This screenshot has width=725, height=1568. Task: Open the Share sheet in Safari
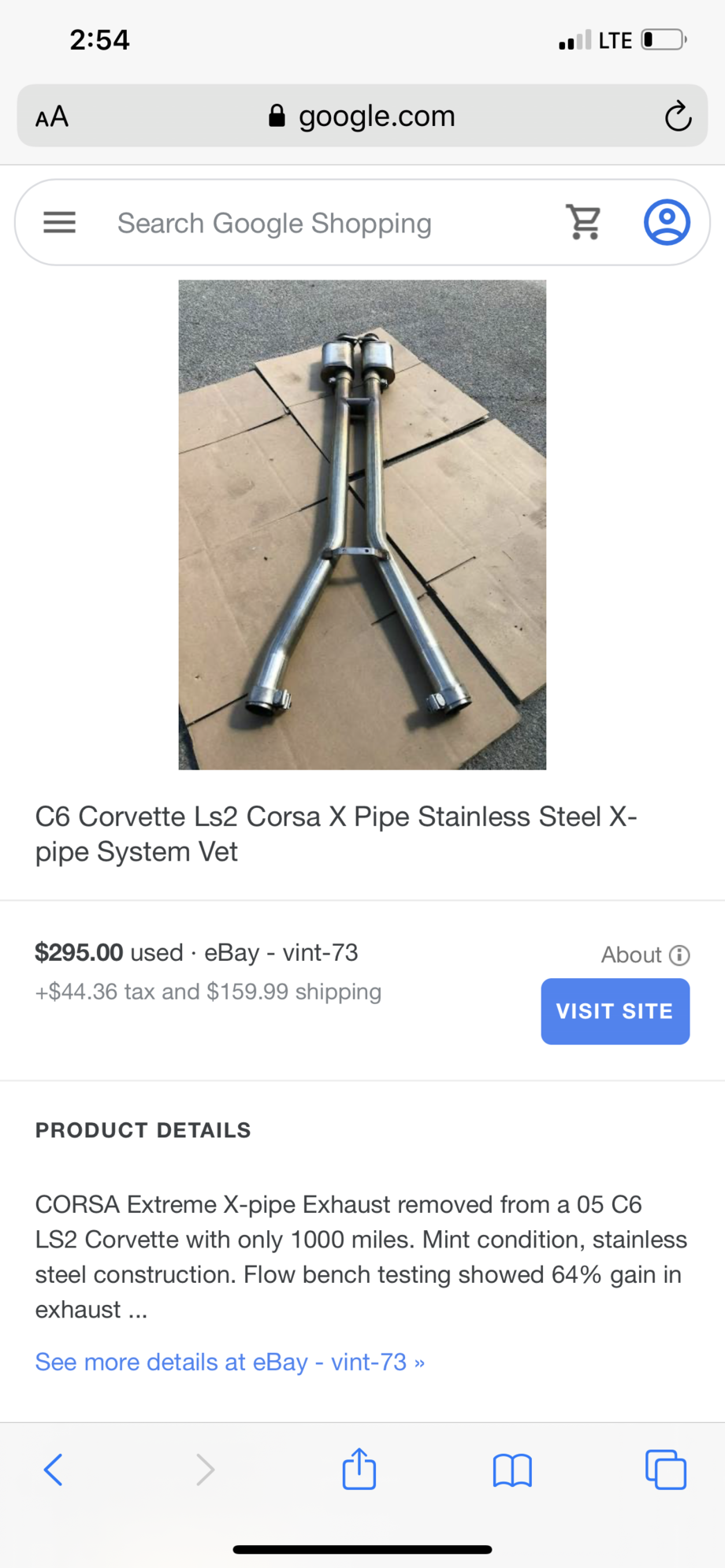(x=359, y=1468)
